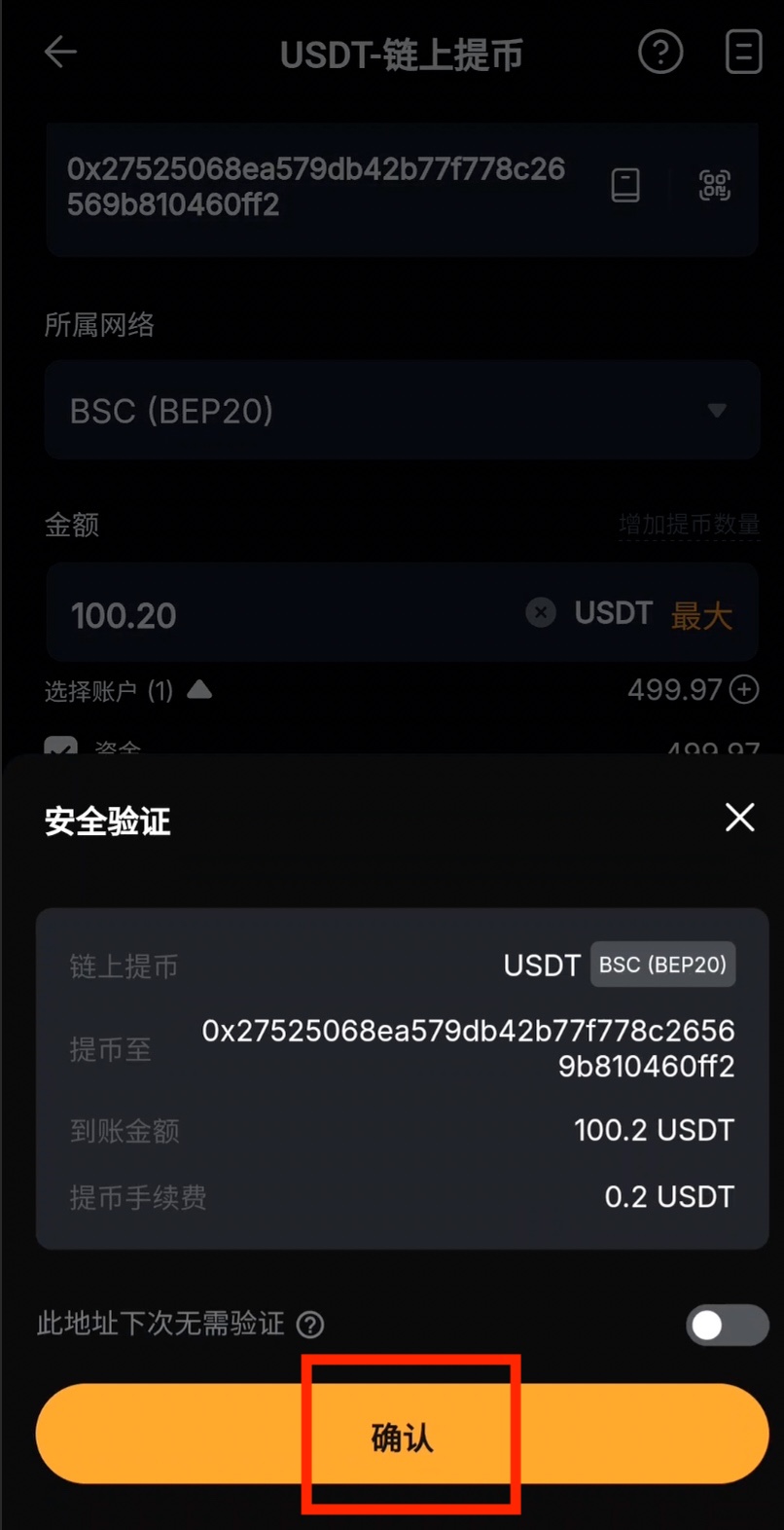Tap 增加提币数量 to increase withdrawal limit
Screen dimensions: 784x1530
click(690, 524)
